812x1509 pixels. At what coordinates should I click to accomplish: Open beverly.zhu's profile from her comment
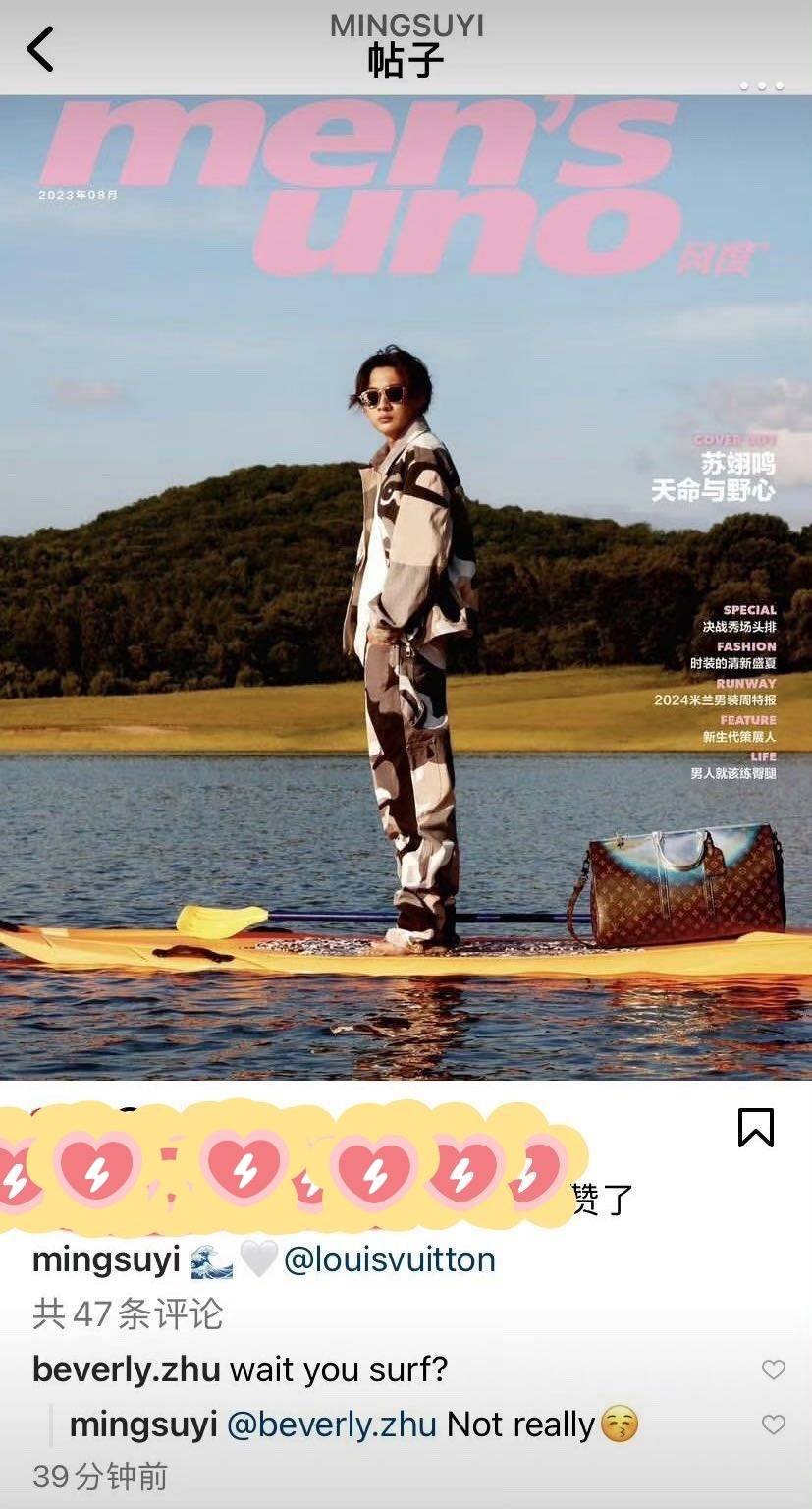tap(126, 1369)
